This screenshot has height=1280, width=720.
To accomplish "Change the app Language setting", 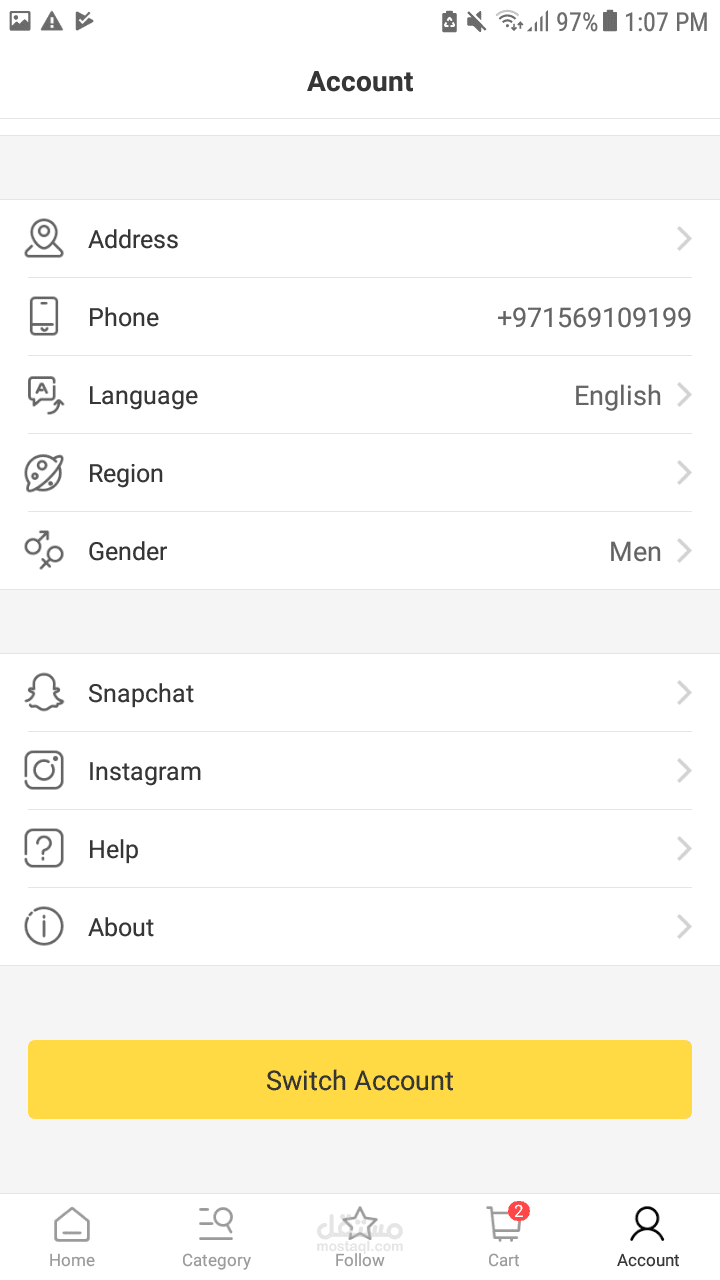I will (x=360, y=395).
